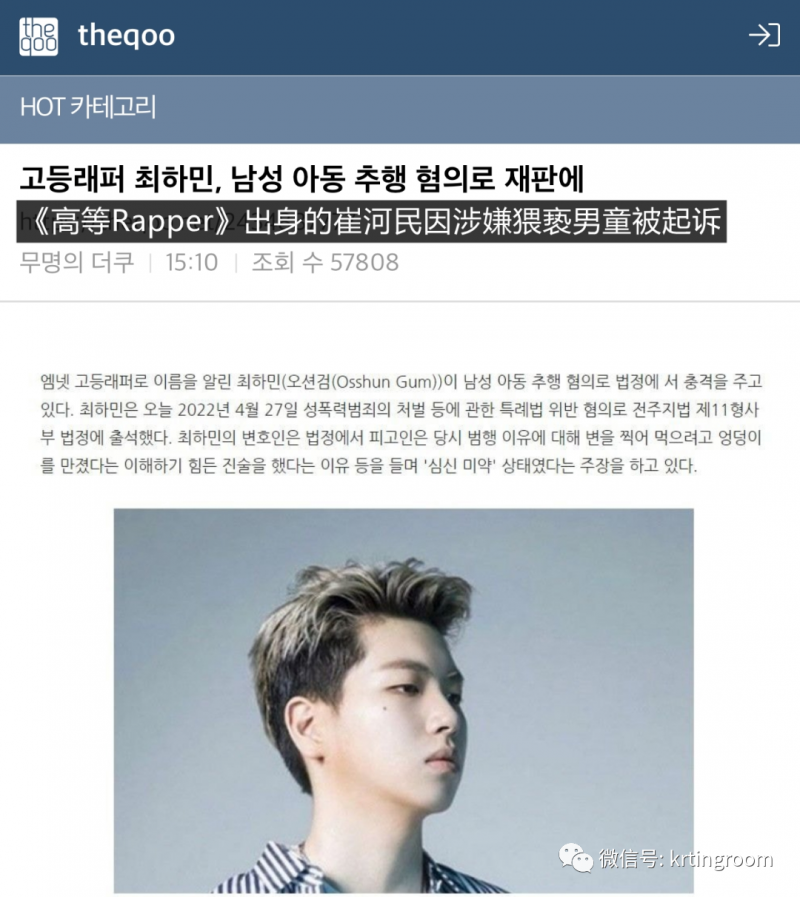Tap the login icon in header
800x897 pixels.
pyautogui.click(x=764, y=36)
